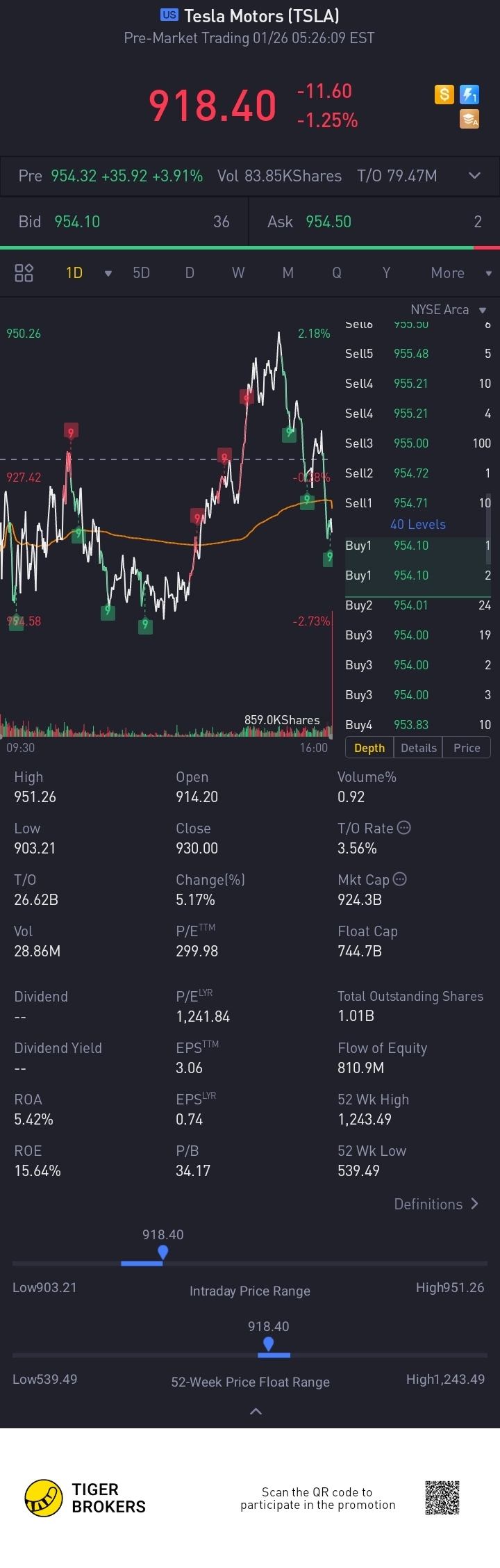Switch to the Q quarterly chart
The width and height of the screenshot is (500, 1568).
337,273
